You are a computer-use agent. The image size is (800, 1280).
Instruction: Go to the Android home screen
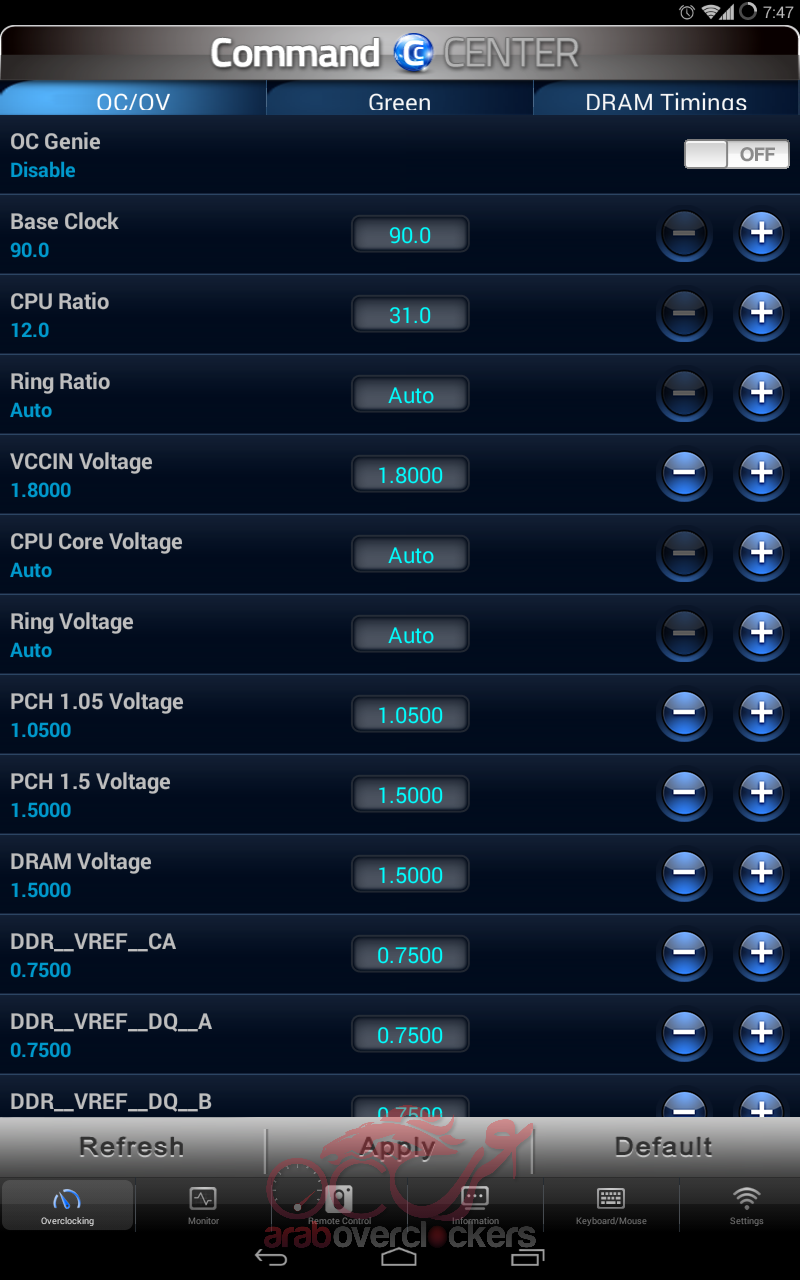(399, 1257)
